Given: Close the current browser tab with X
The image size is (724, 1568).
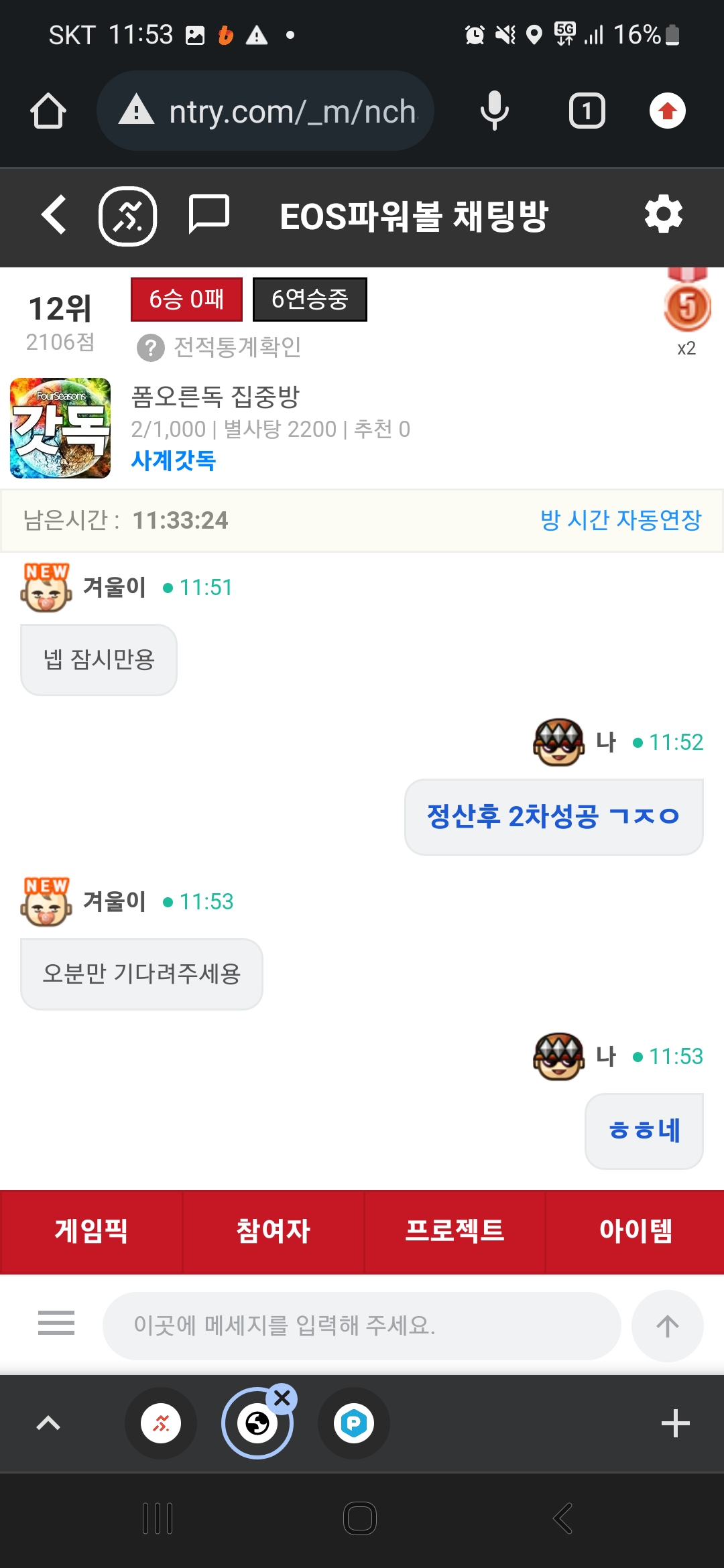Looking at the screenshot, I should click(x=282, y=1398).
